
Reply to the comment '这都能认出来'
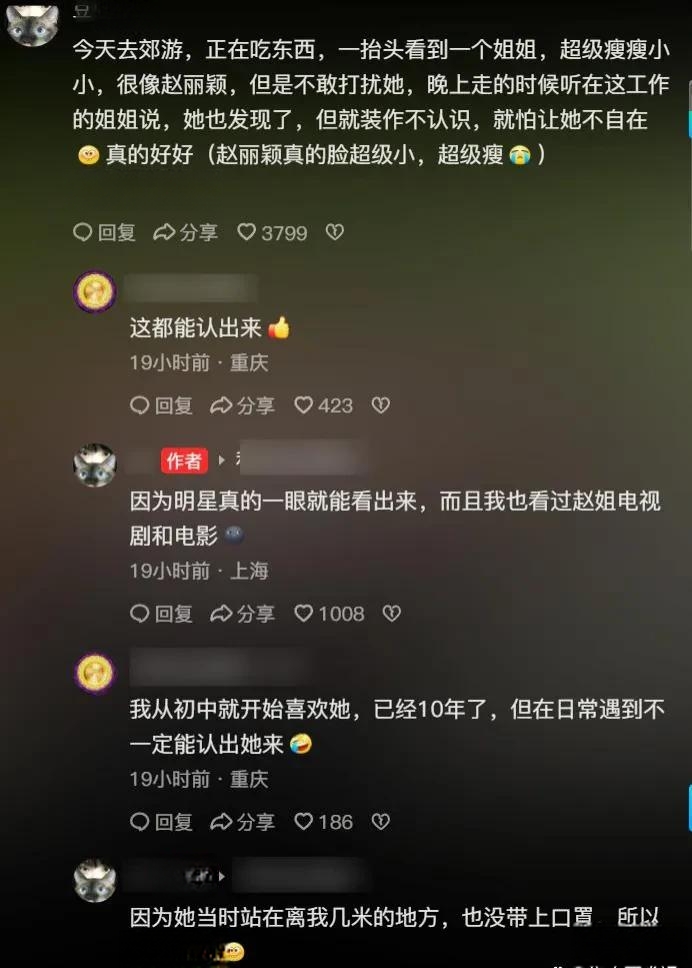point(161,405)
